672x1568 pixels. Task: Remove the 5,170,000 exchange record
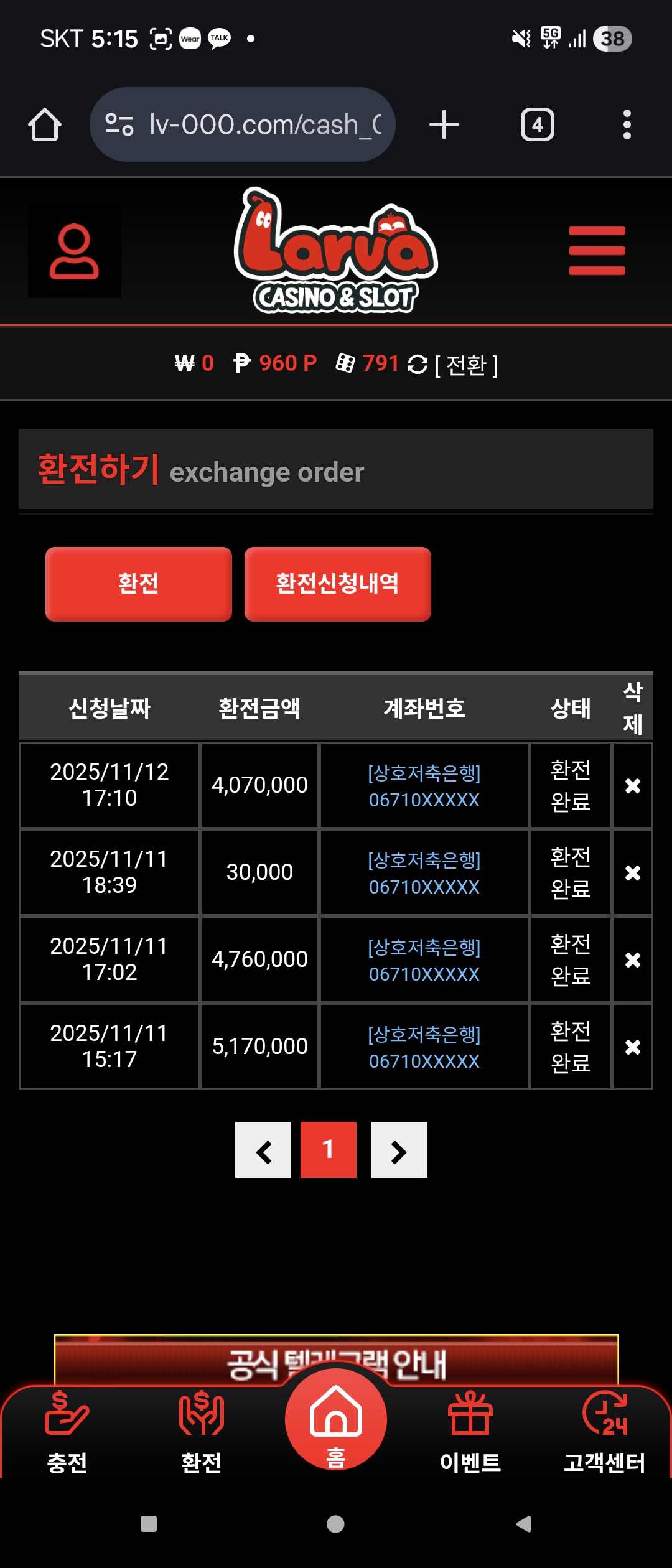coord(633,1047)
